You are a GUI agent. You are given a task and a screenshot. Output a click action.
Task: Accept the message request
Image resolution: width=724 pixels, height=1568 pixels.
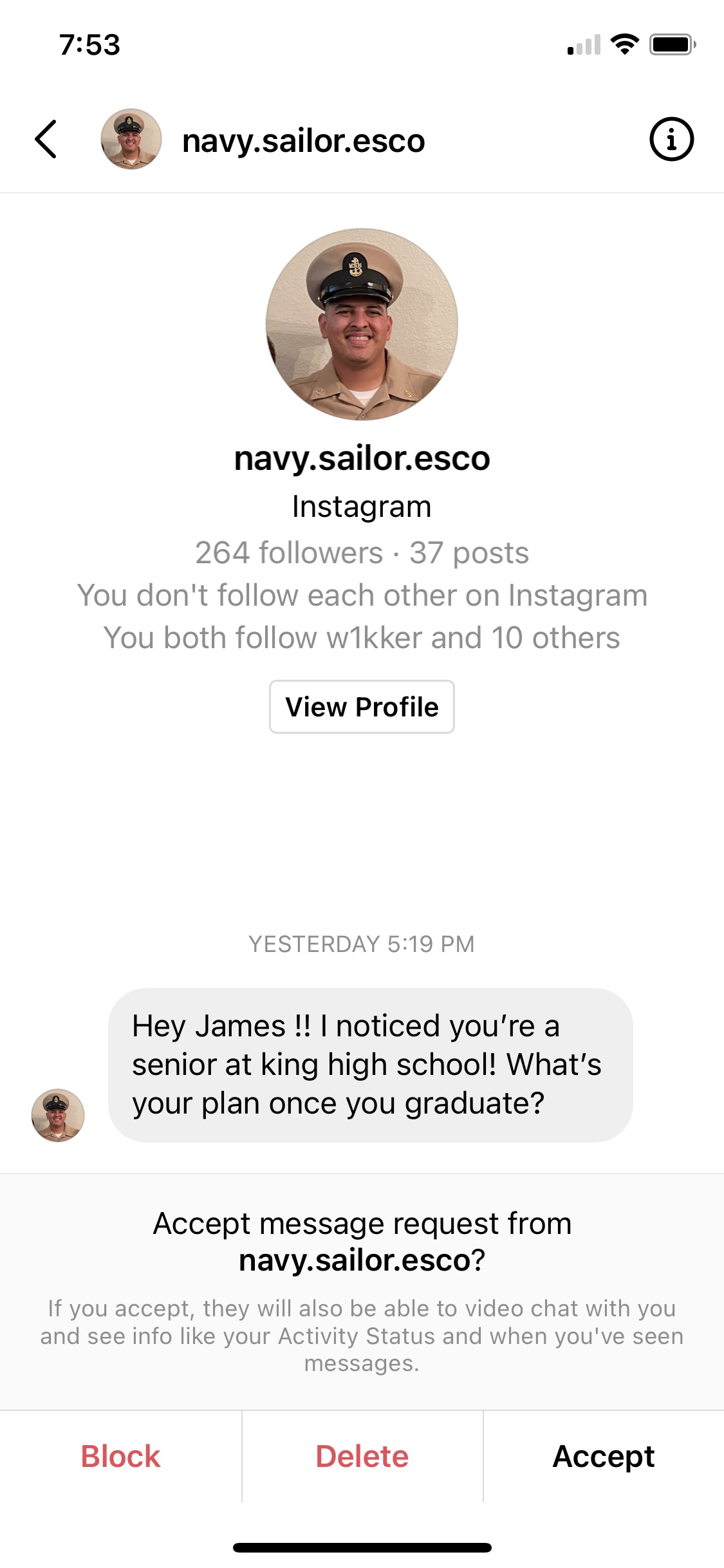pyautogui.click(x=604, y=1457)
